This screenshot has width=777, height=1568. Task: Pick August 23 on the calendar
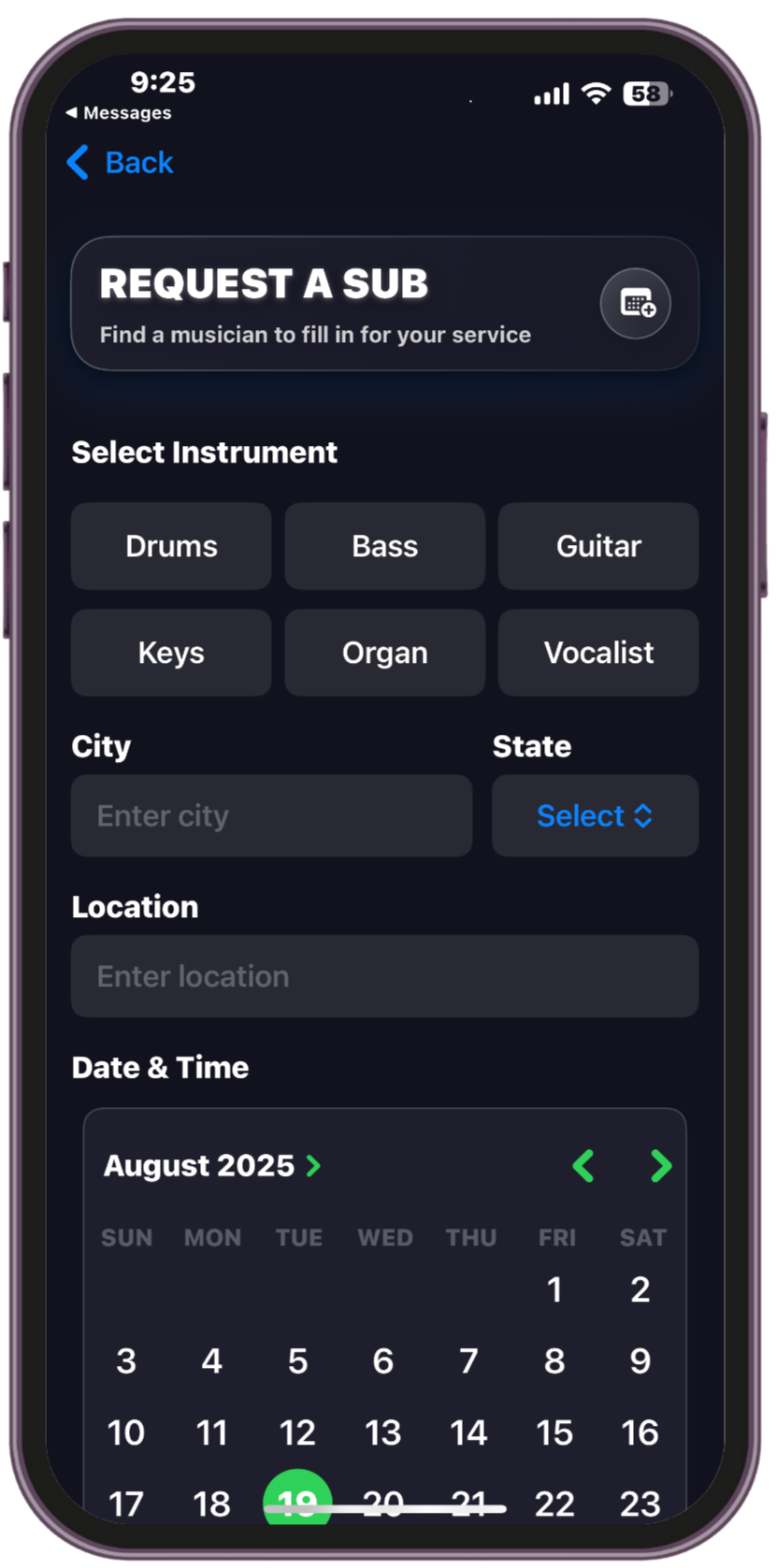tap(640, 1503)
